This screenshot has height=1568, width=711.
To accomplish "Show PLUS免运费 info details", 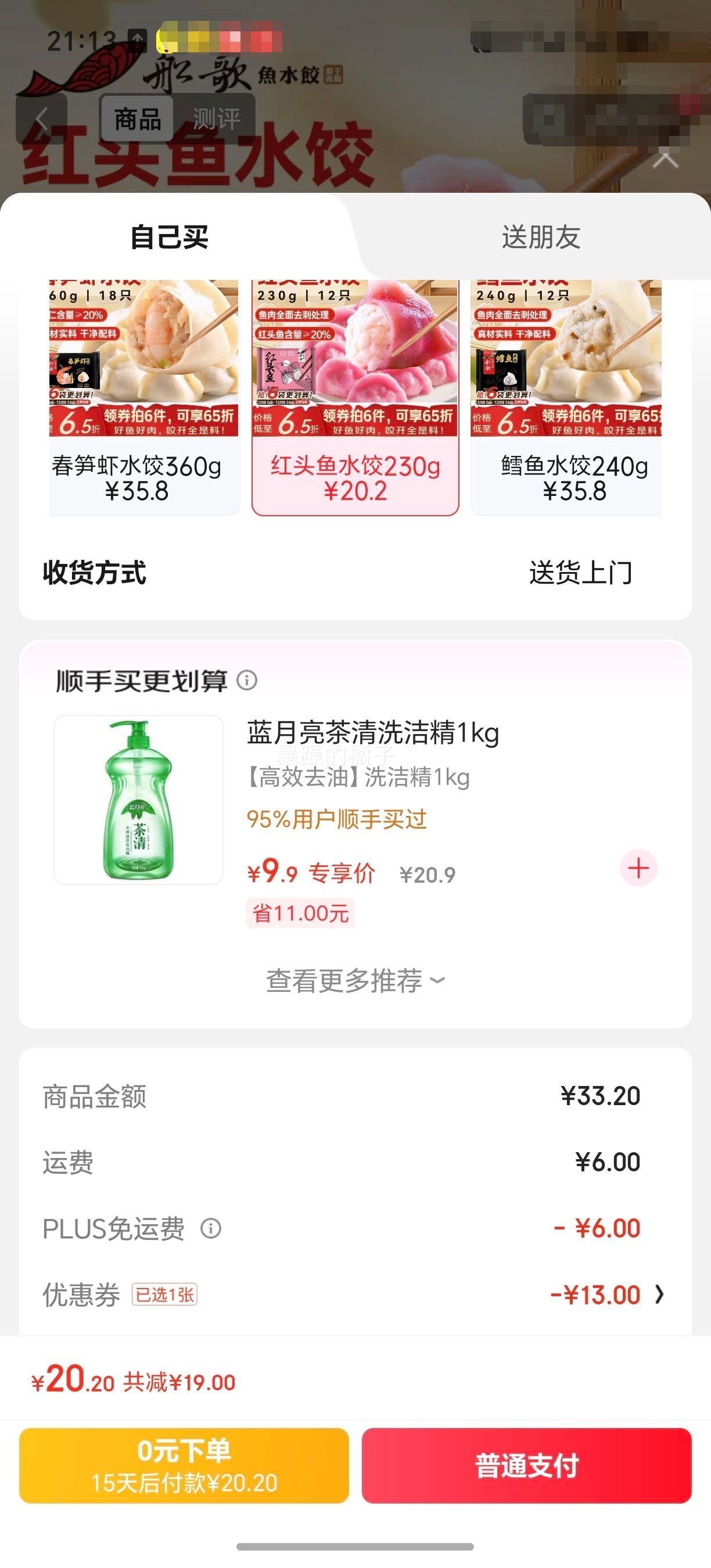I will coord(211,1228).
